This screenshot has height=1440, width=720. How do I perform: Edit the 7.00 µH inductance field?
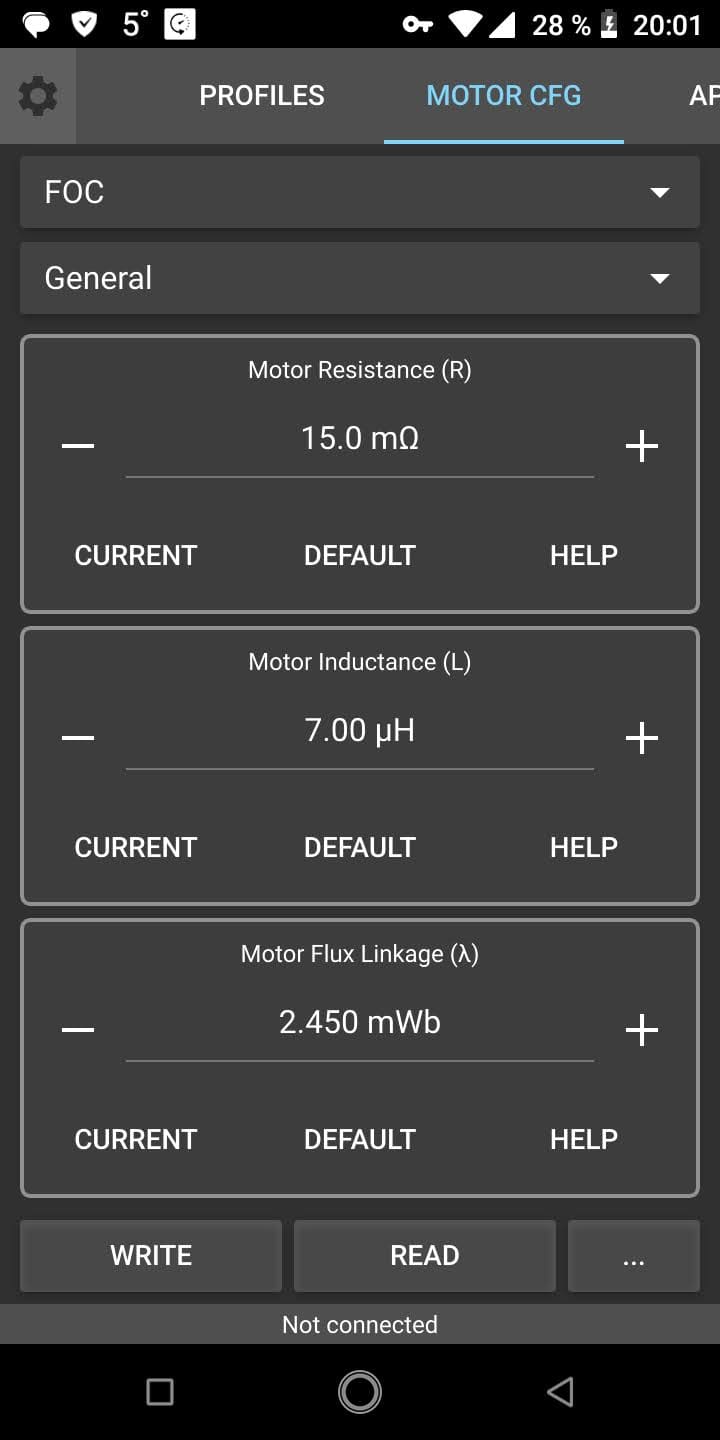coord(360,732)
